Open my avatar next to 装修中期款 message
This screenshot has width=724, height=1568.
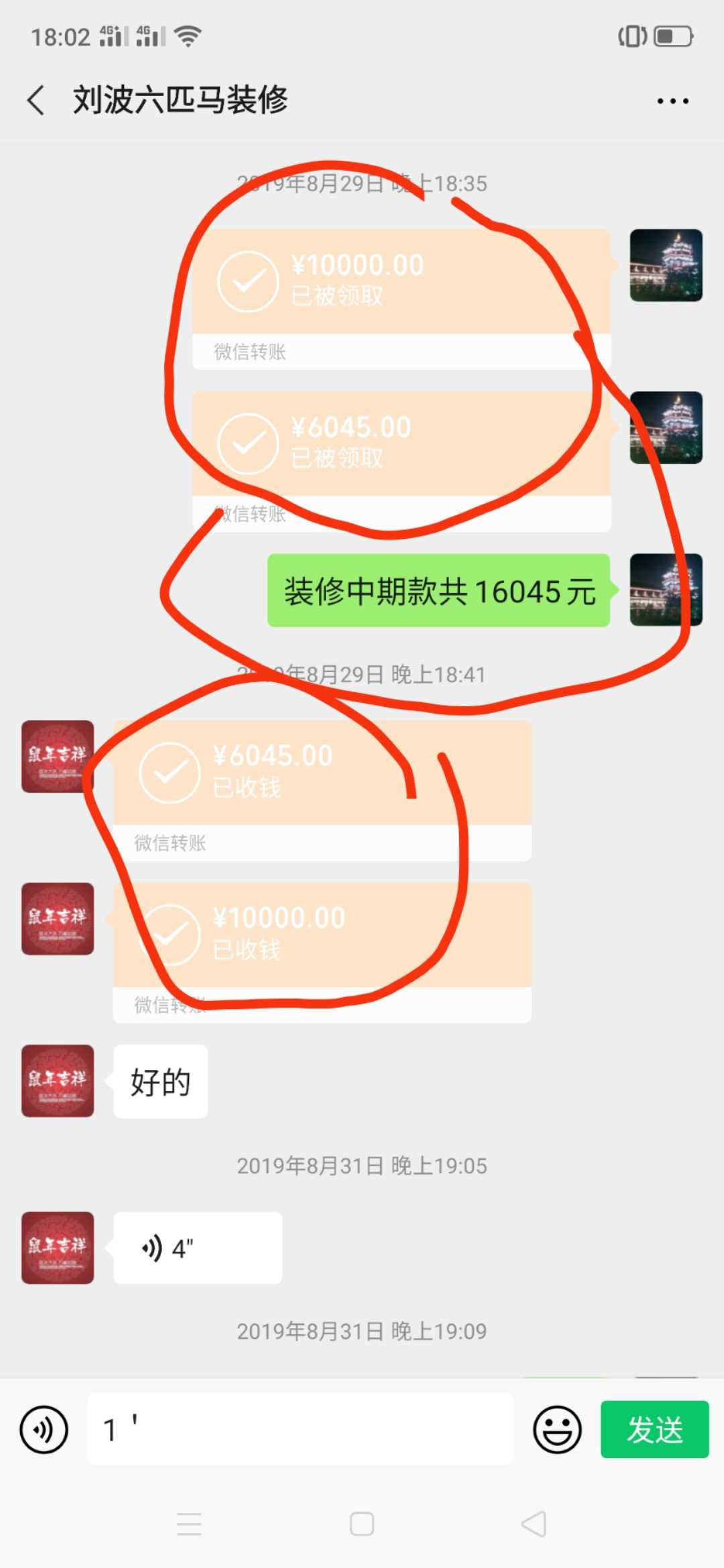666,590
